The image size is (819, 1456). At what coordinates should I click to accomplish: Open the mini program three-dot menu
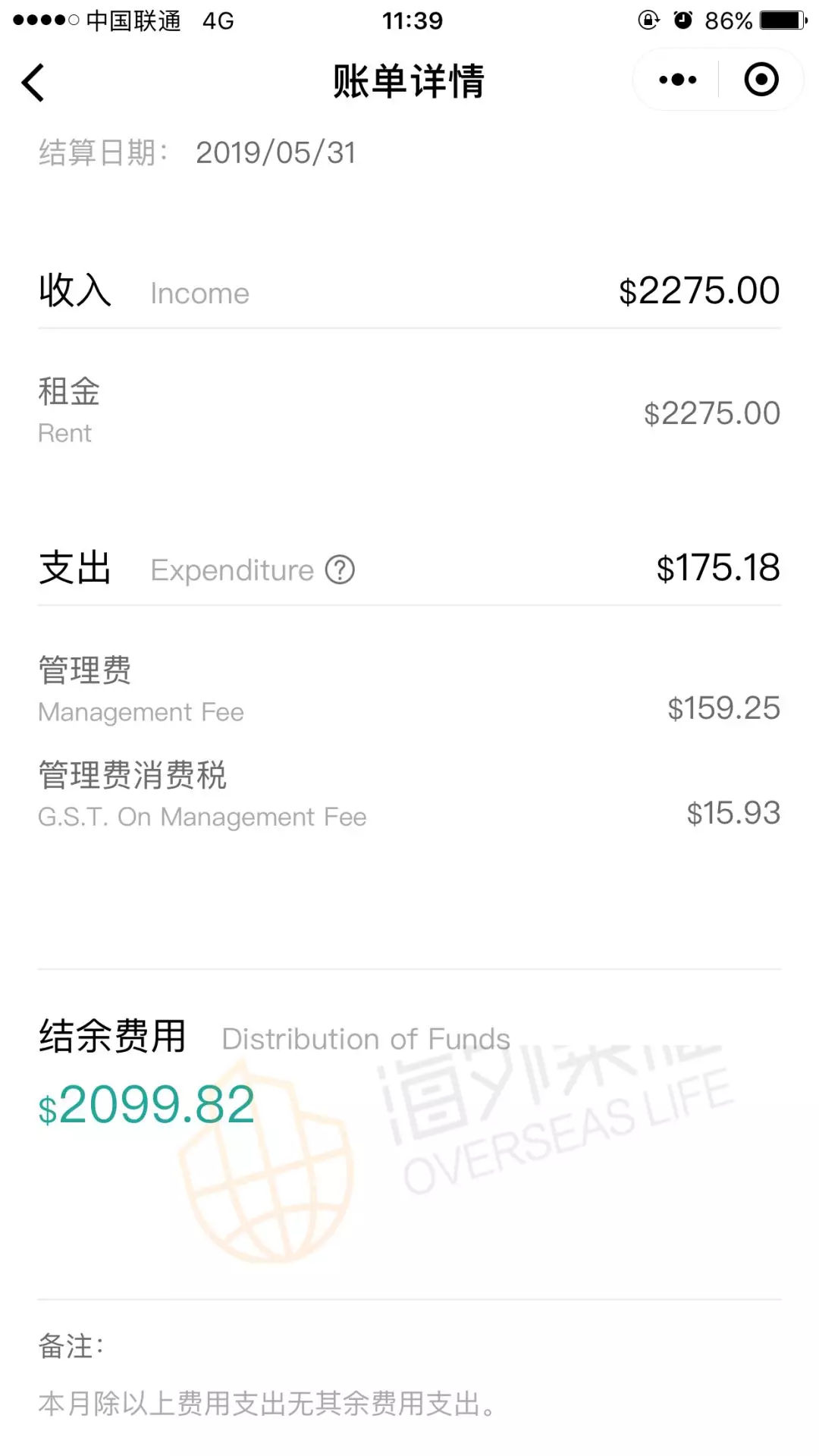coord(677,80)
